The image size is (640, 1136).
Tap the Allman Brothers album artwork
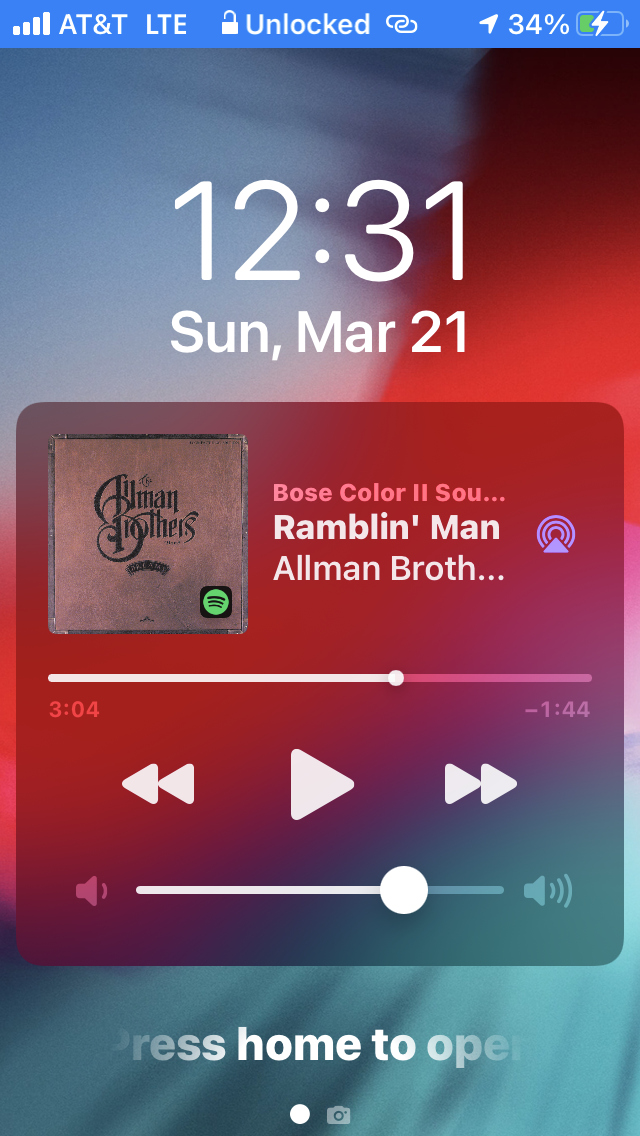(x=148, y=535)
